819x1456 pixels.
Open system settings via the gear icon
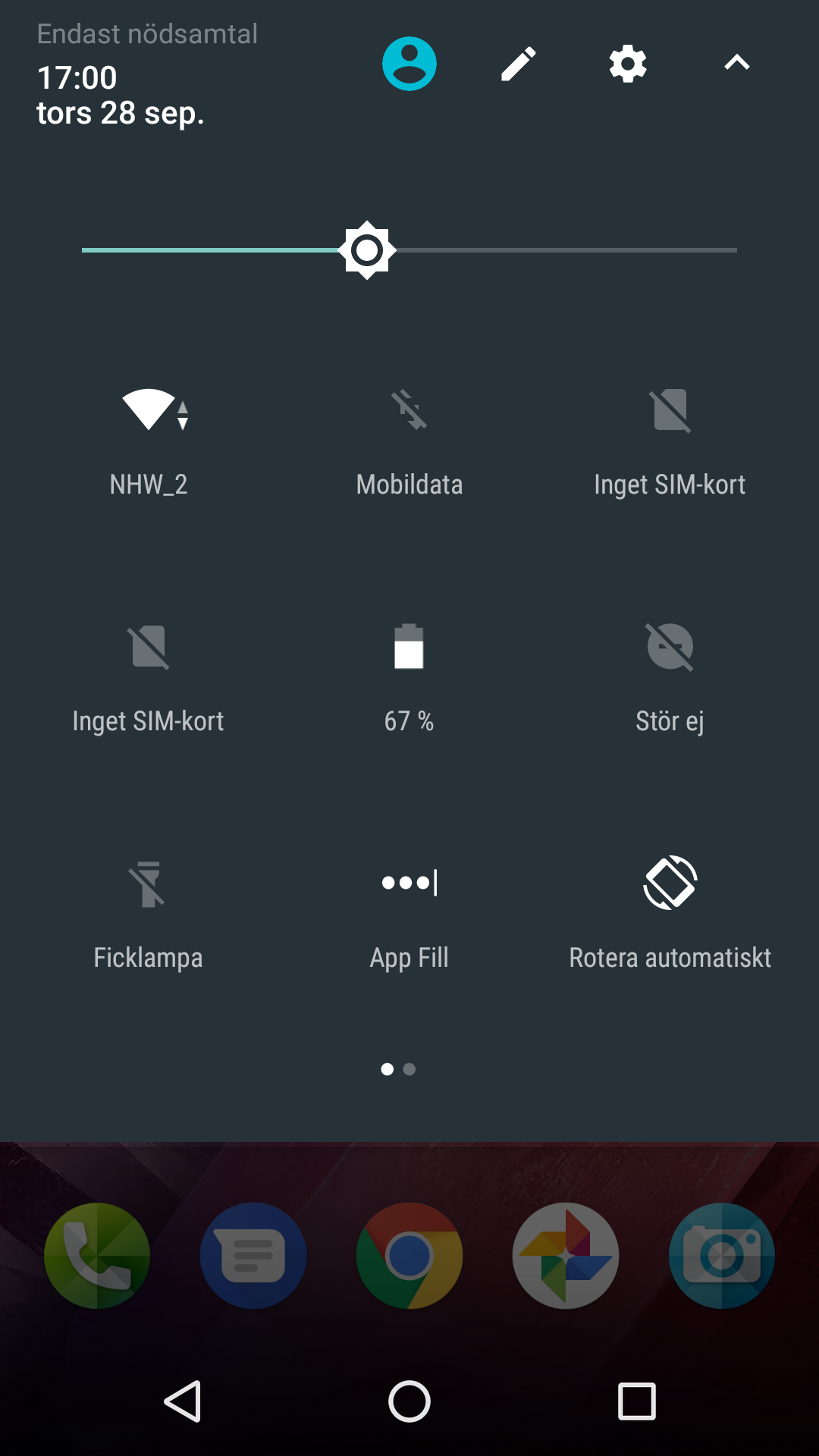[628, 64]
